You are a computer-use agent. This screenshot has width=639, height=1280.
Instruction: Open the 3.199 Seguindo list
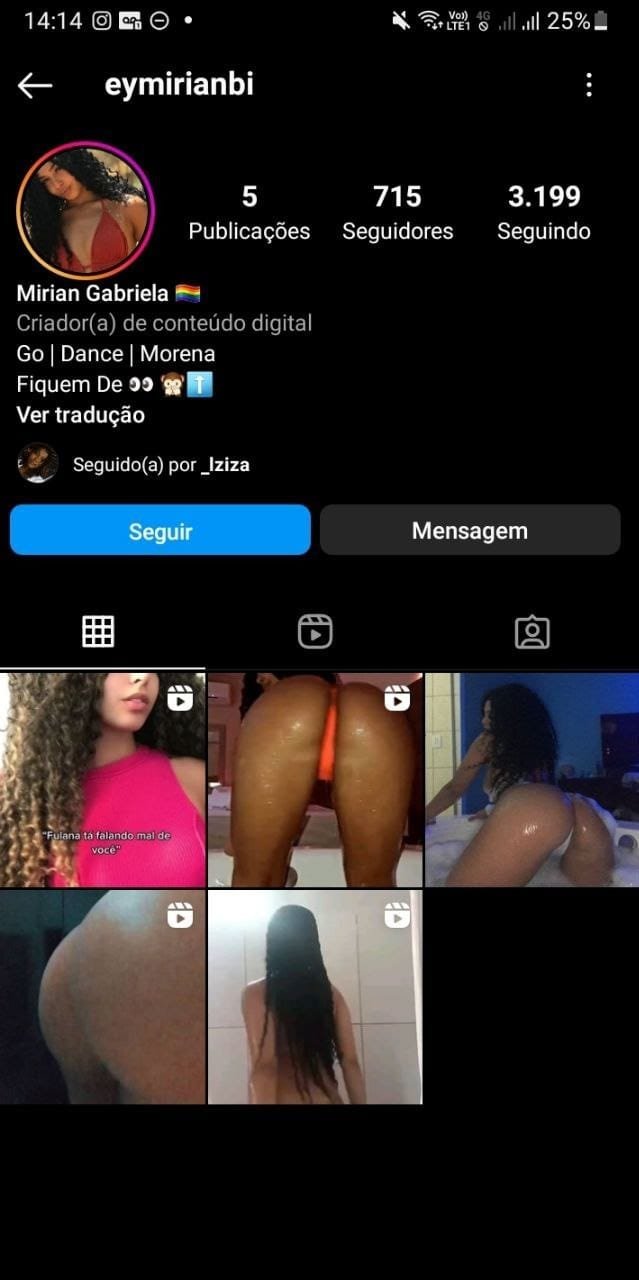click(x=543, y=212)
